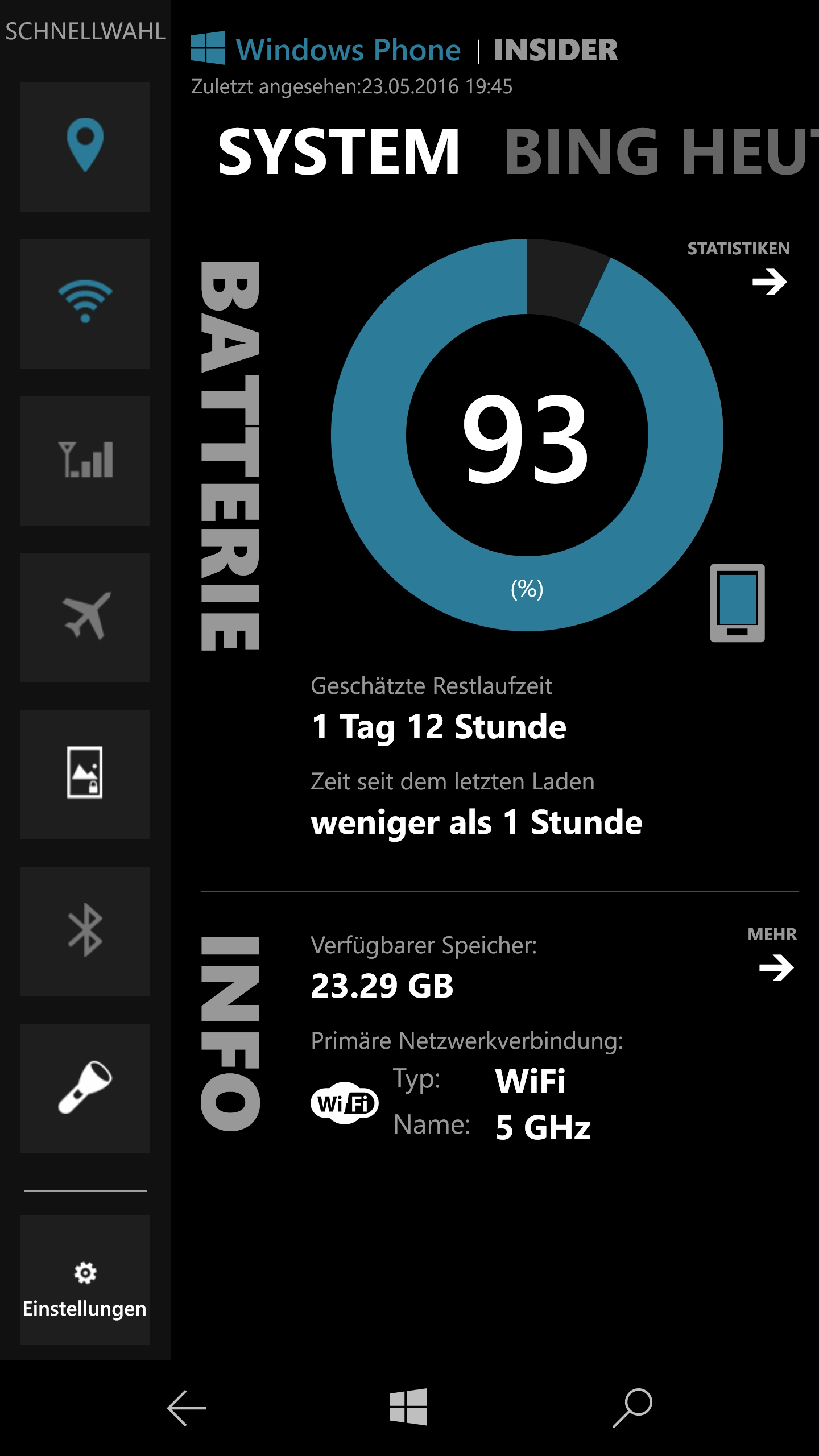Toggle the Bluetooth tile
This screenshot has height=1456, width=819.
pos(85,932)
